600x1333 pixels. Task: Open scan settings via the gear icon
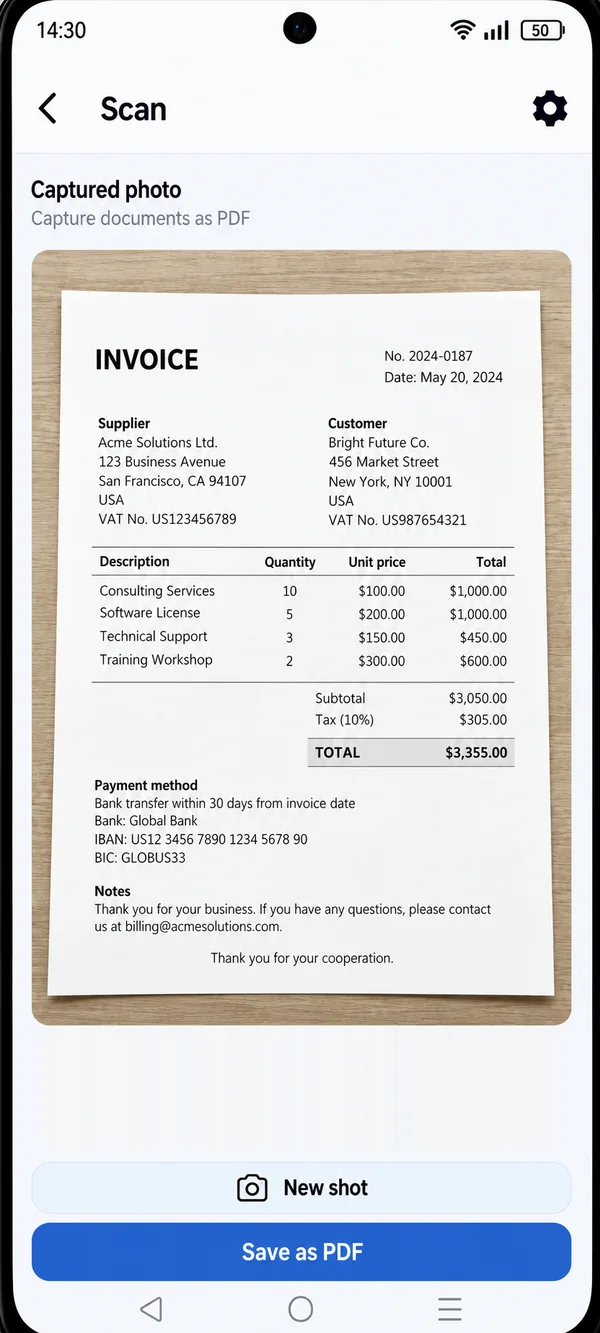coord(550,108)
